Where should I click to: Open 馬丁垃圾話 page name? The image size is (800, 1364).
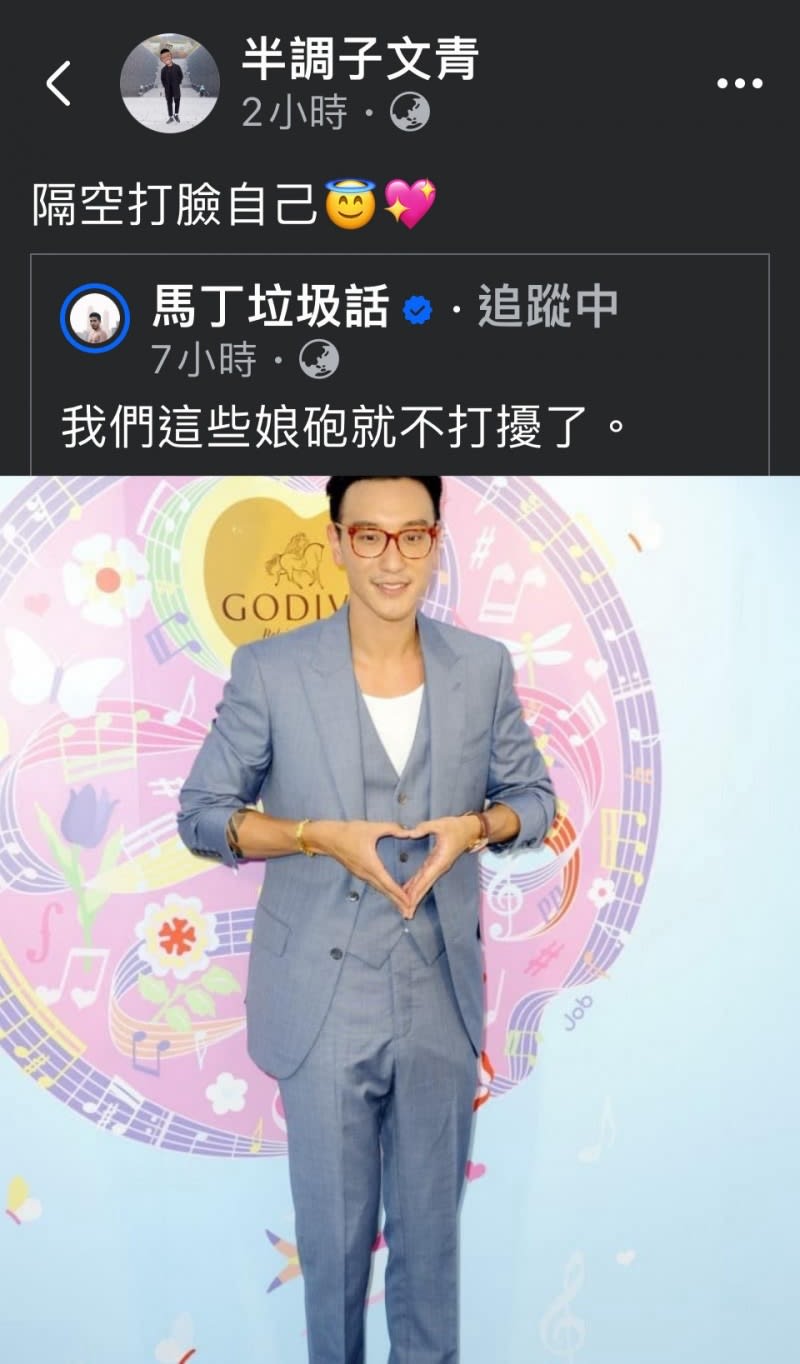coord(270,307)
